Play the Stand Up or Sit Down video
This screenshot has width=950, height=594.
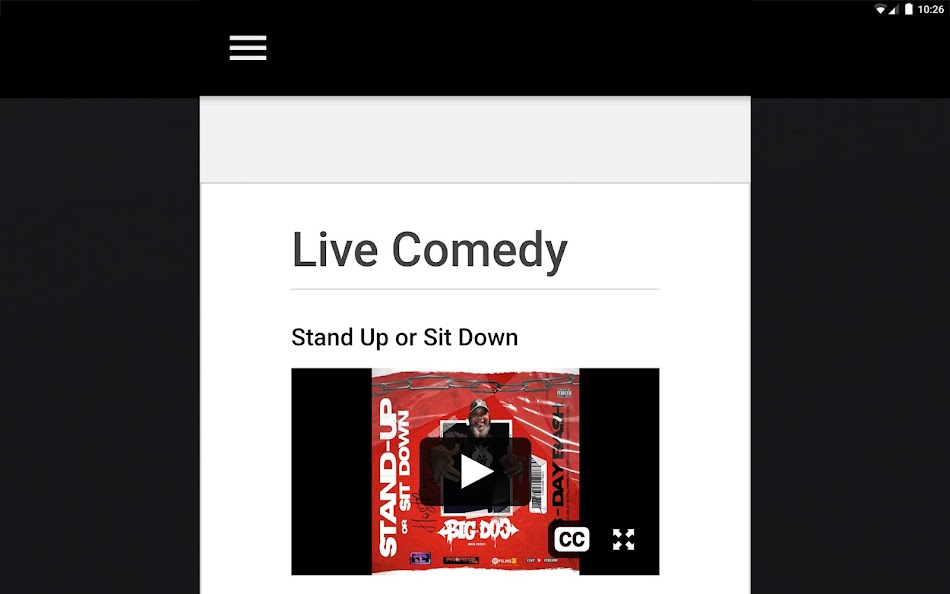pyautogui.click(x=475, y=471)
